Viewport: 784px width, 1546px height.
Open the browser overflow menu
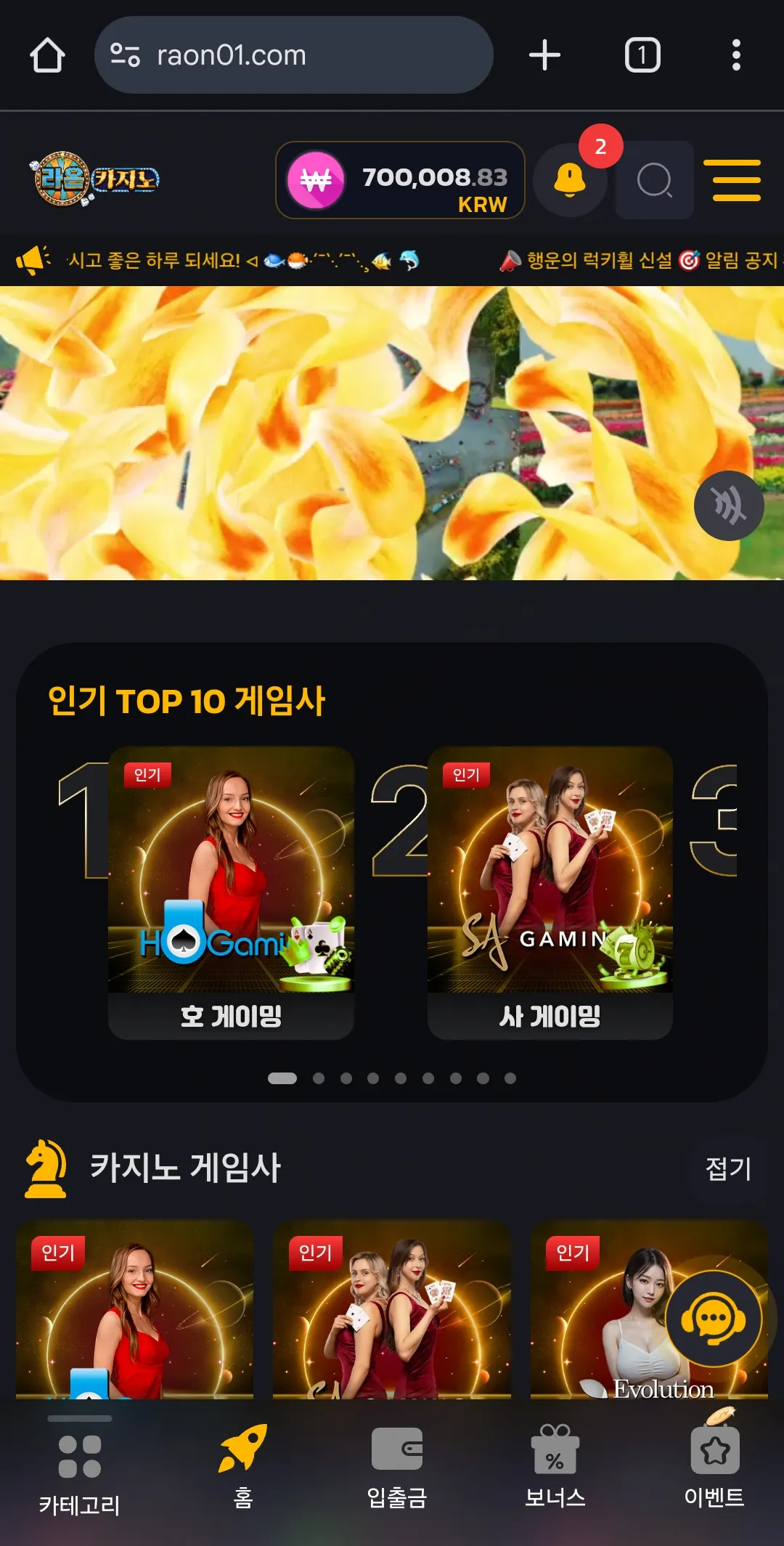(x=736, y=55)
